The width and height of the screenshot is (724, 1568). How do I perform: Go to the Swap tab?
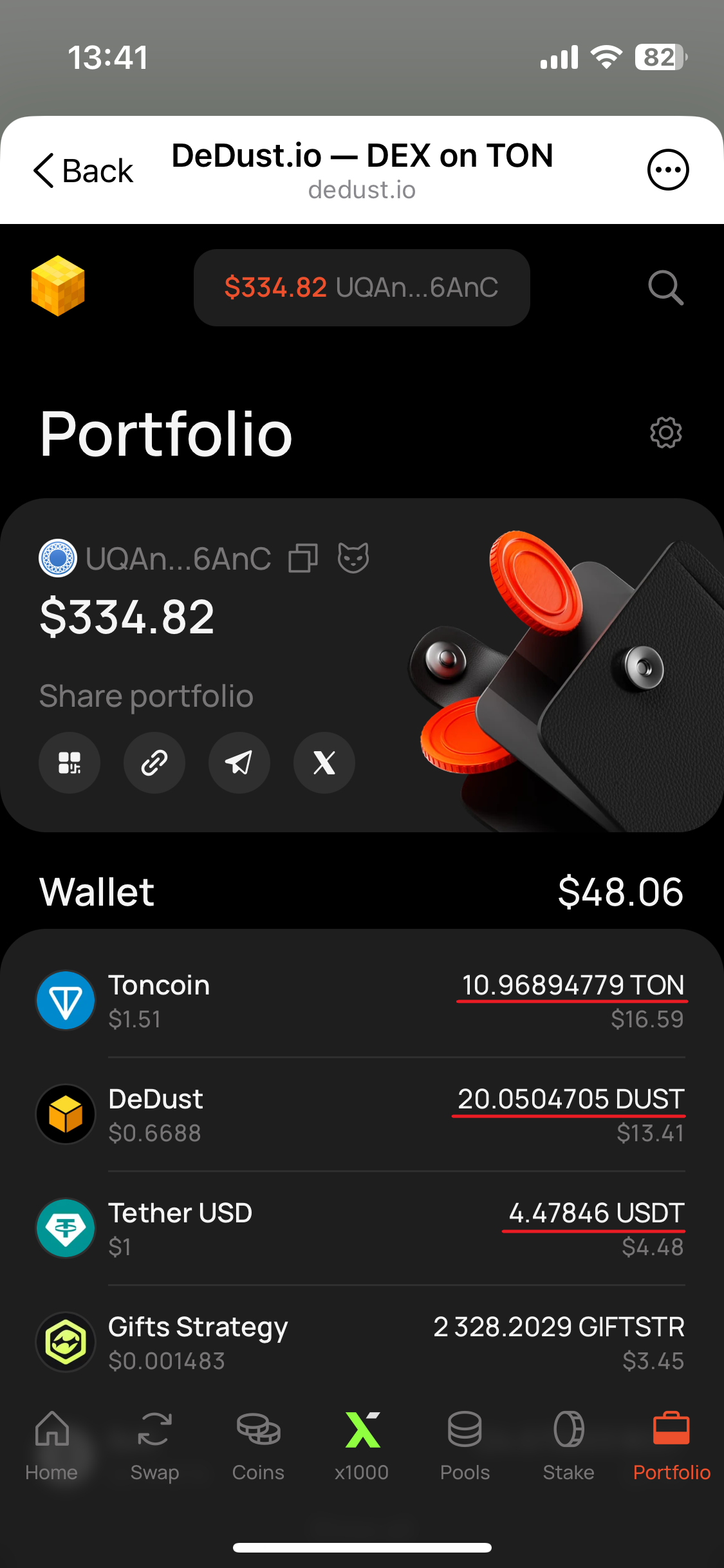154,1446
